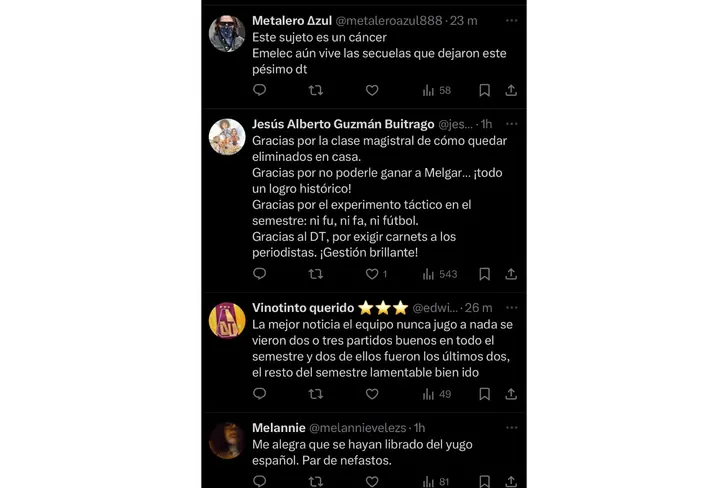Open the overflow menu on Metalero Azul's post
Screen dimensions: 728x488
511,20
